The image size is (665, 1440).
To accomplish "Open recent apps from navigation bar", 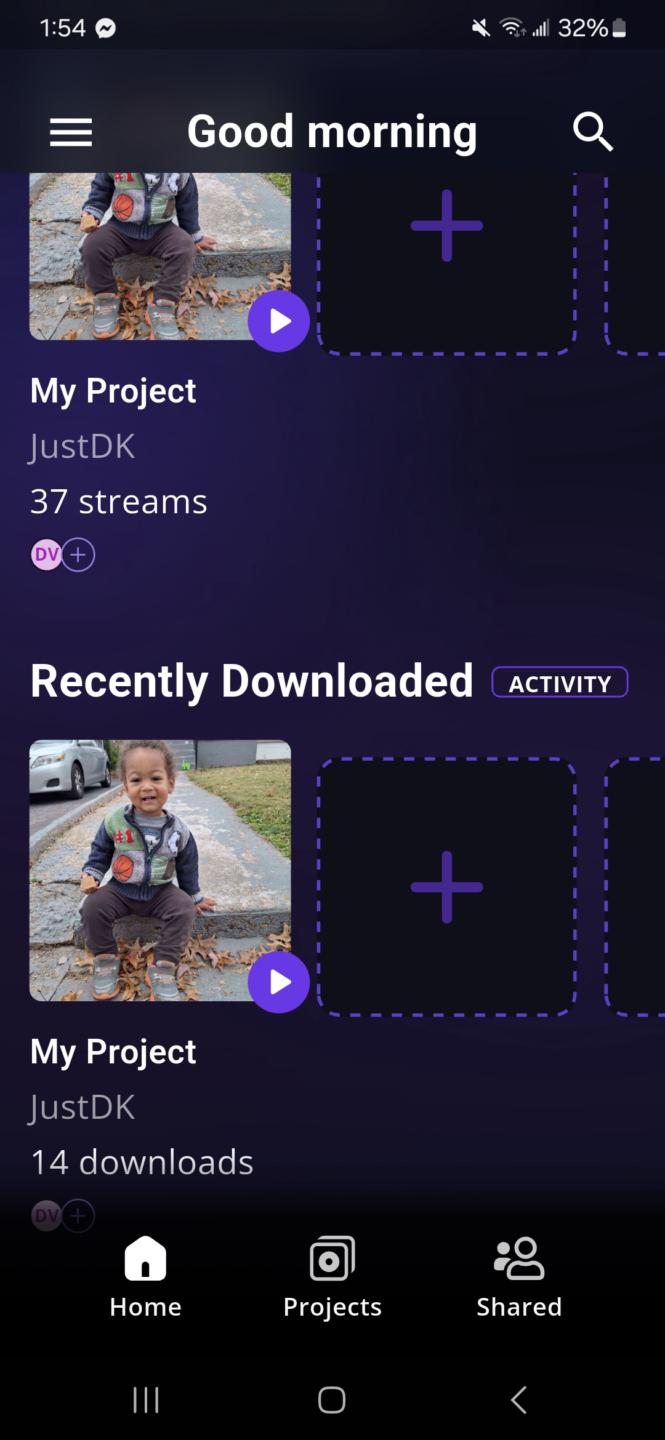I will (x=146, y=1400).
